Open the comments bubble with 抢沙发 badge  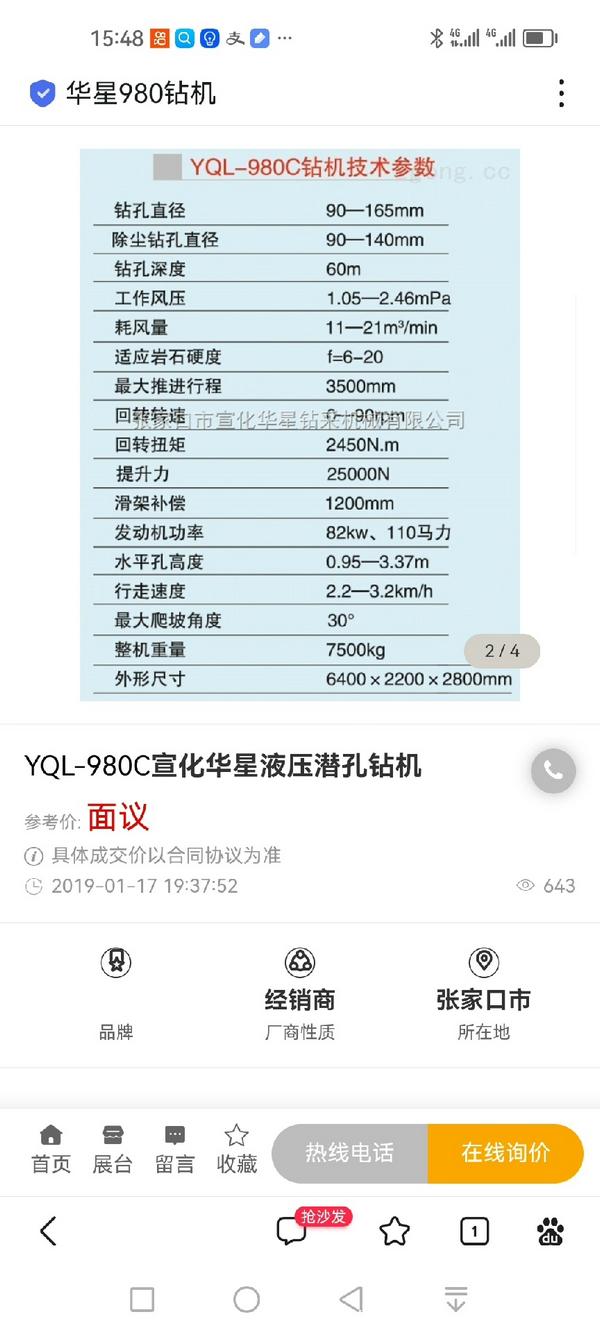[x=292, y=1231]
